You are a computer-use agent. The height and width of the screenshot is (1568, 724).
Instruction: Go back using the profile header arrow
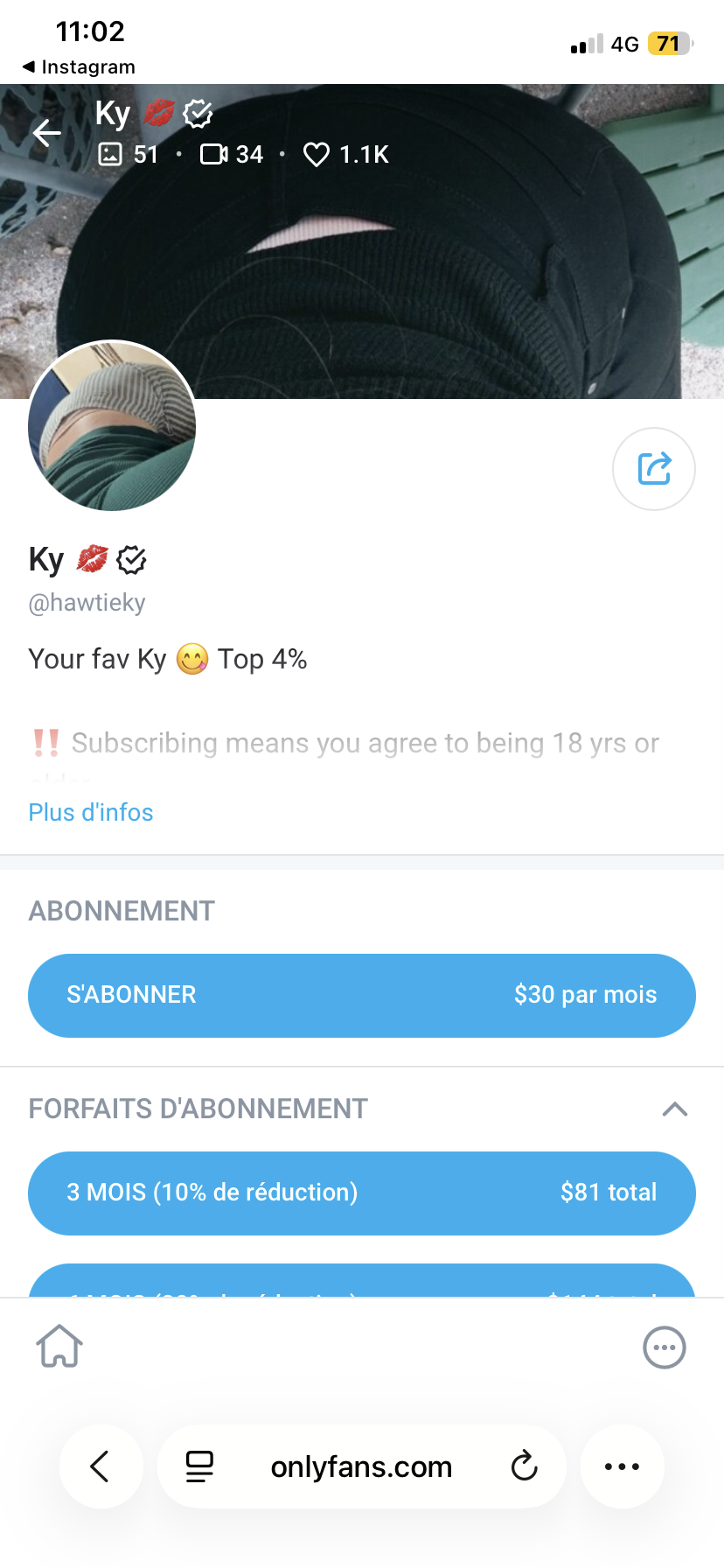point(47,133)
